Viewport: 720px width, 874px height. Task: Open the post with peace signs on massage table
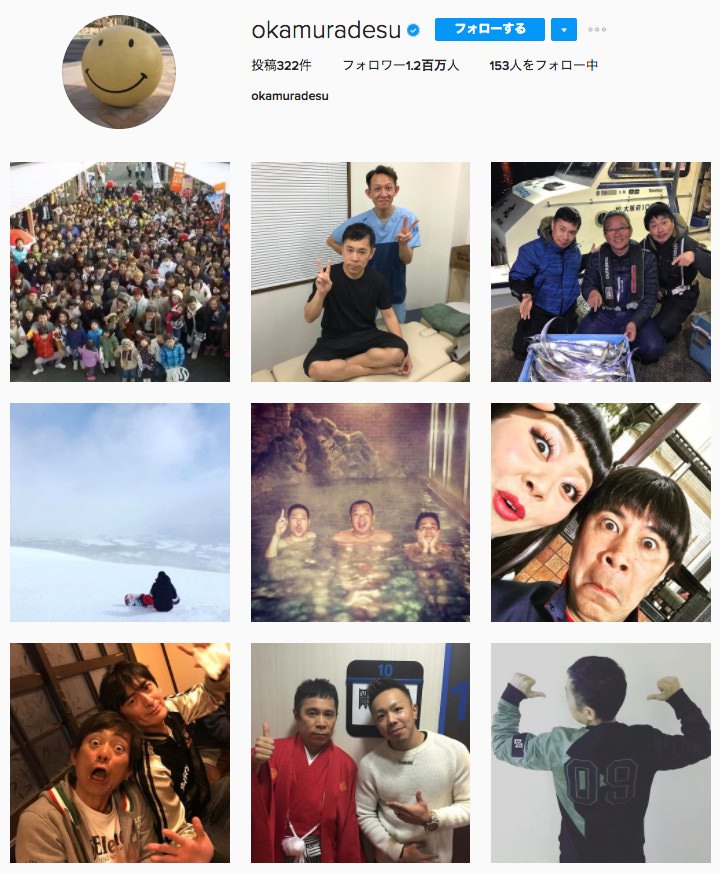[x=360, y=272]
